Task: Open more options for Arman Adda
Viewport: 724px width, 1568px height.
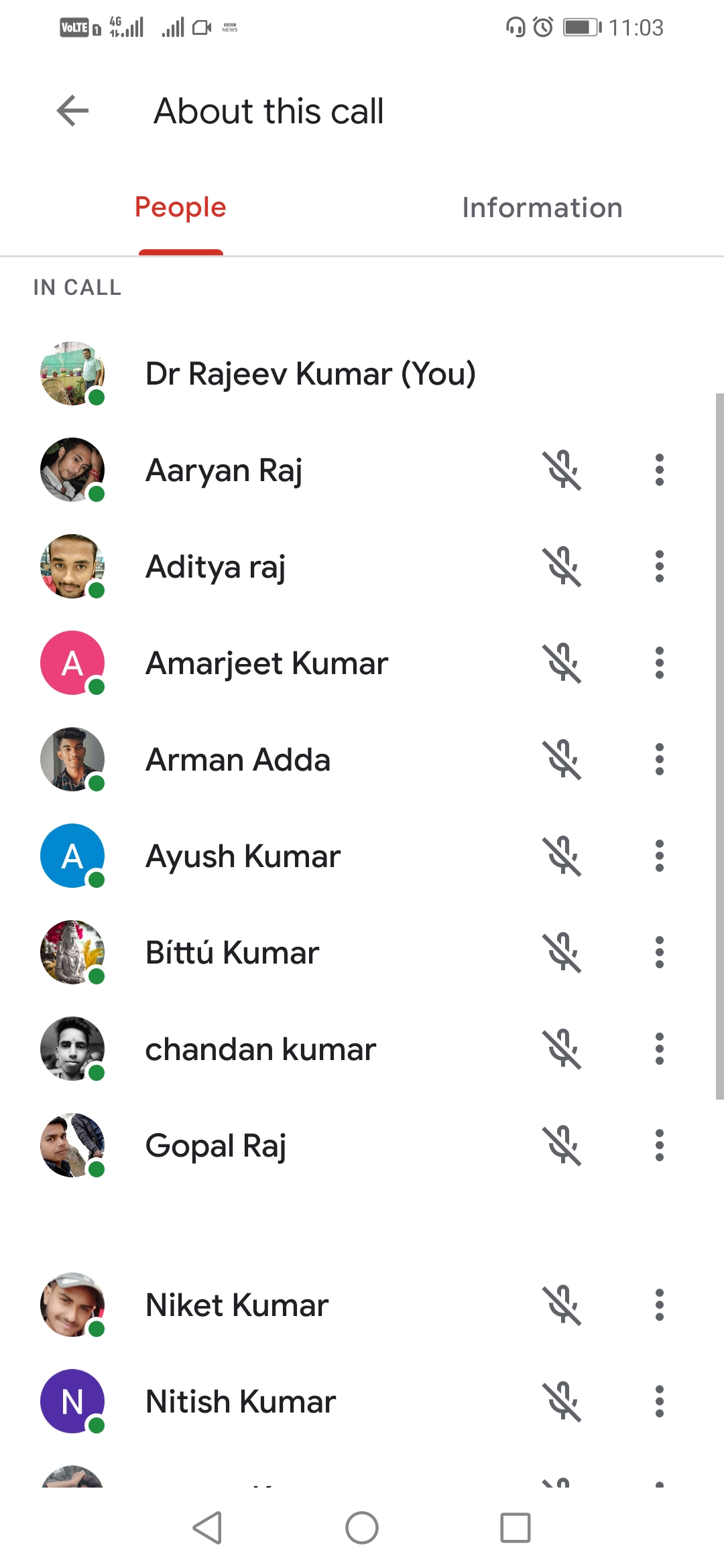Action: pos(660,760)
